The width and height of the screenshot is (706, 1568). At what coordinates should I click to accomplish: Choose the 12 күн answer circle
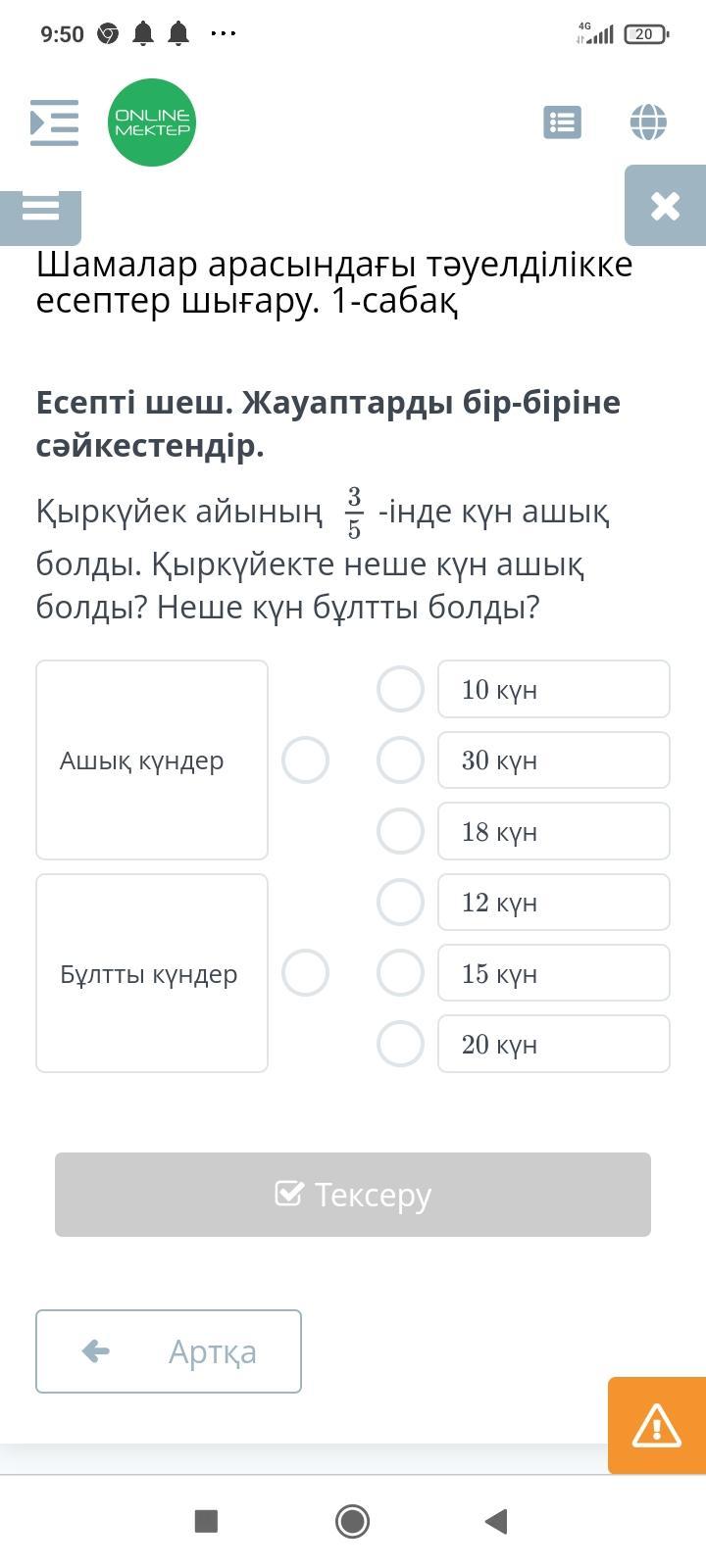[400, 902]
